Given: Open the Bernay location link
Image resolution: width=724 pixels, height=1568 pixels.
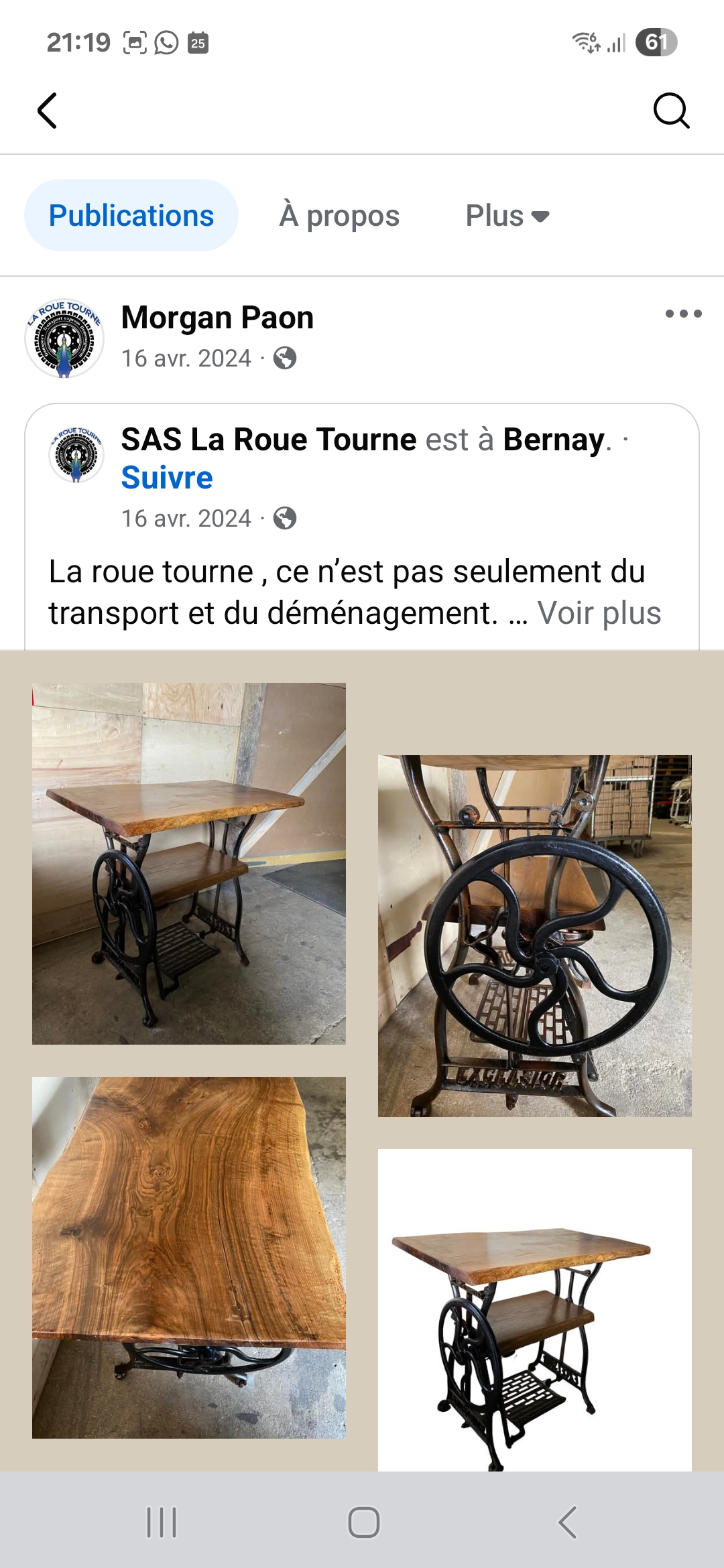Looking at the screenshot, I should coord(553,440).
